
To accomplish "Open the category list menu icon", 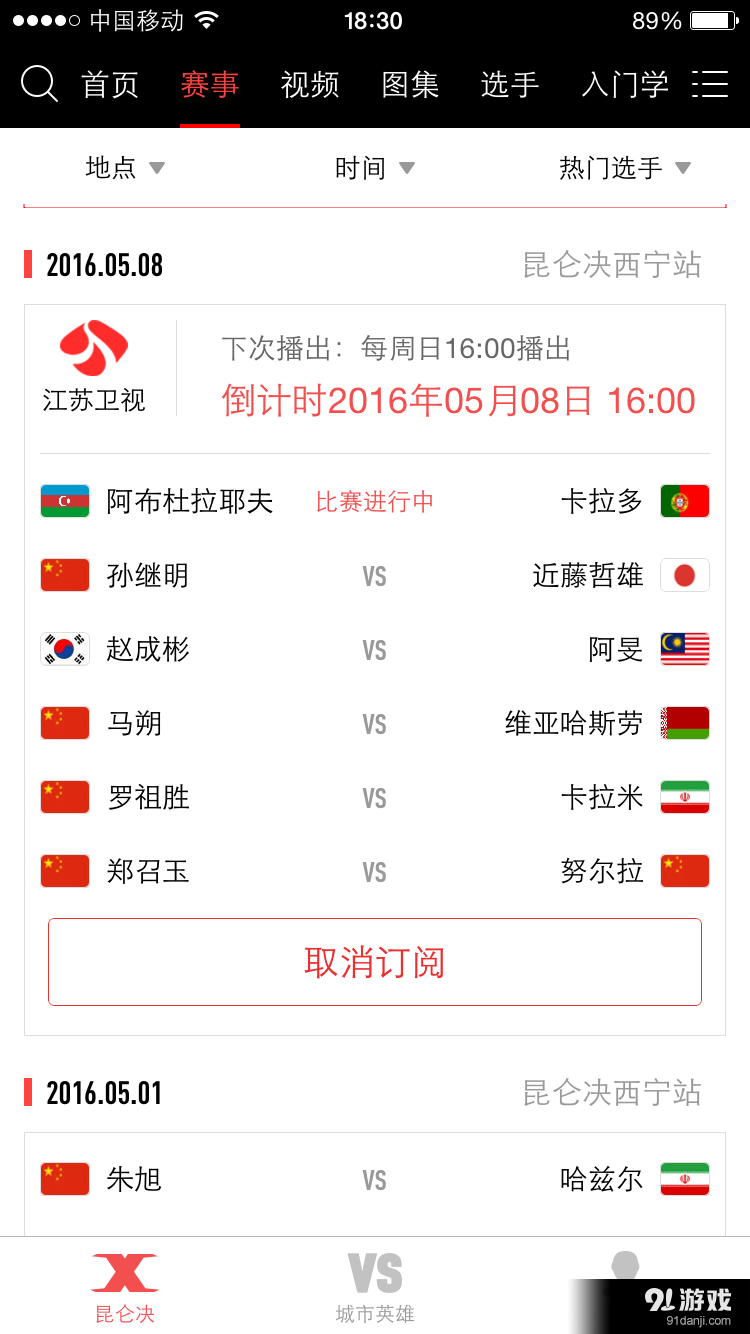I will [x=710, y=84].
